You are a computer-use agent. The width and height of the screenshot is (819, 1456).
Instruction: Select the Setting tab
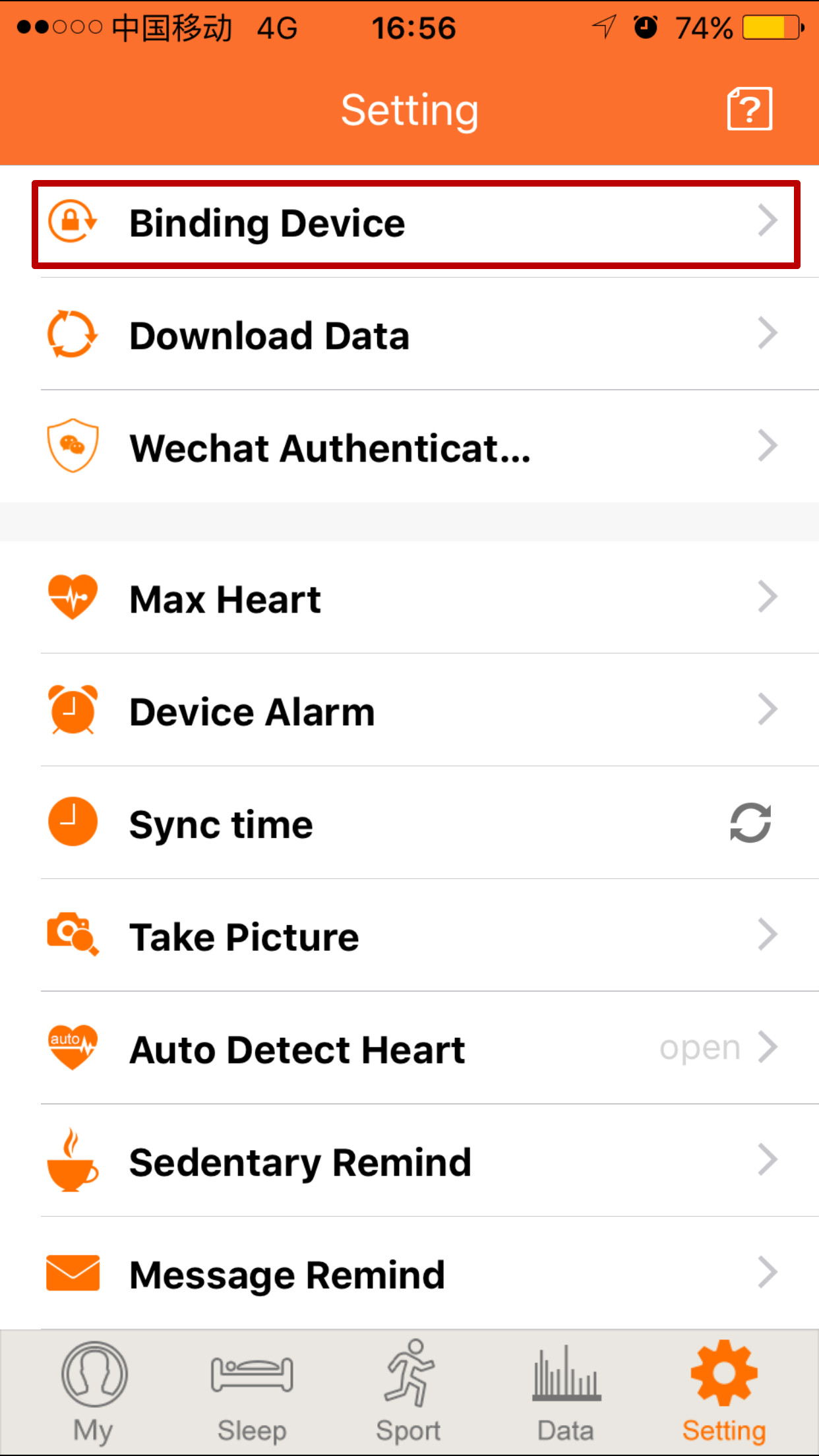(x=724, y=1393)
